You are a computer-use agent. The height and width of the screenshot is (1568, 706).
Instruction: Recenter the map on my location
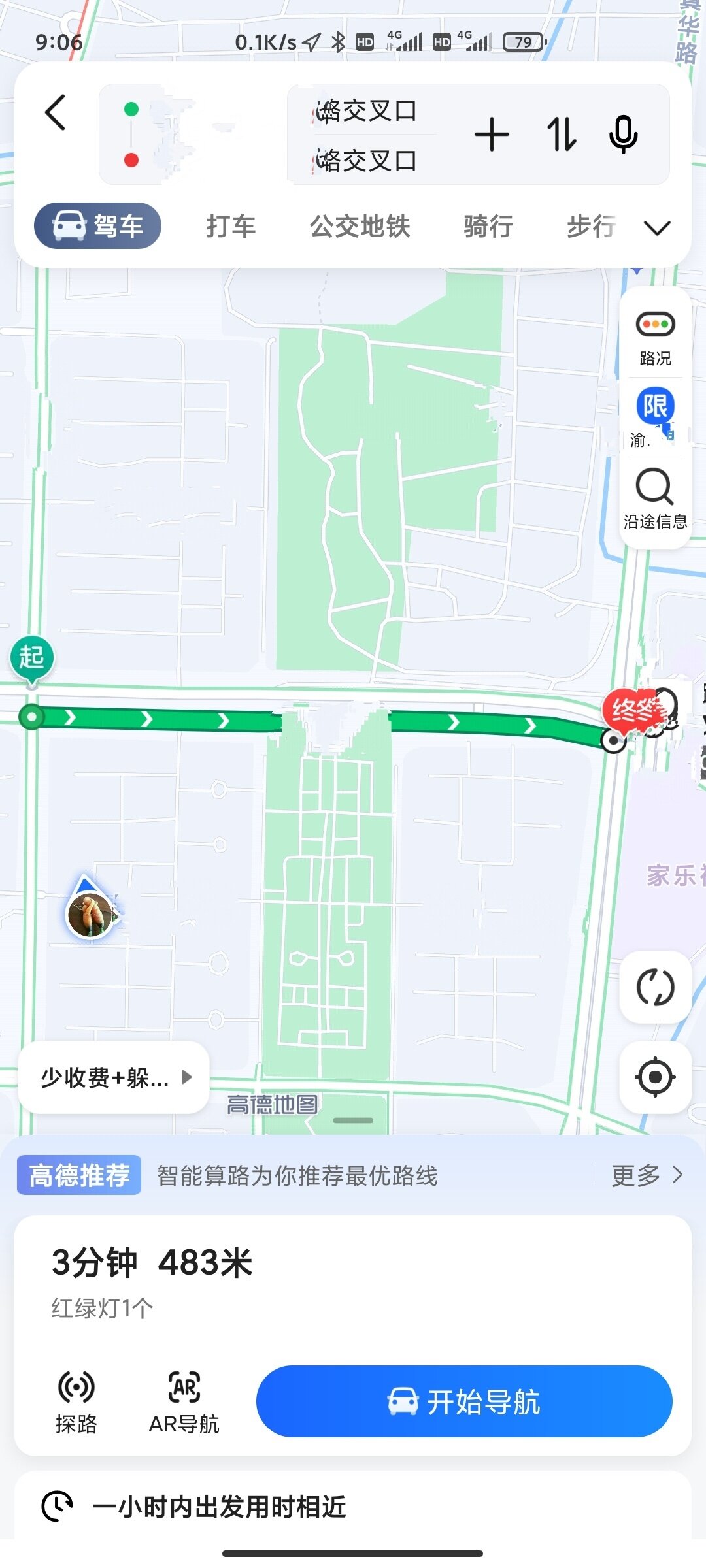(655, 1077)
